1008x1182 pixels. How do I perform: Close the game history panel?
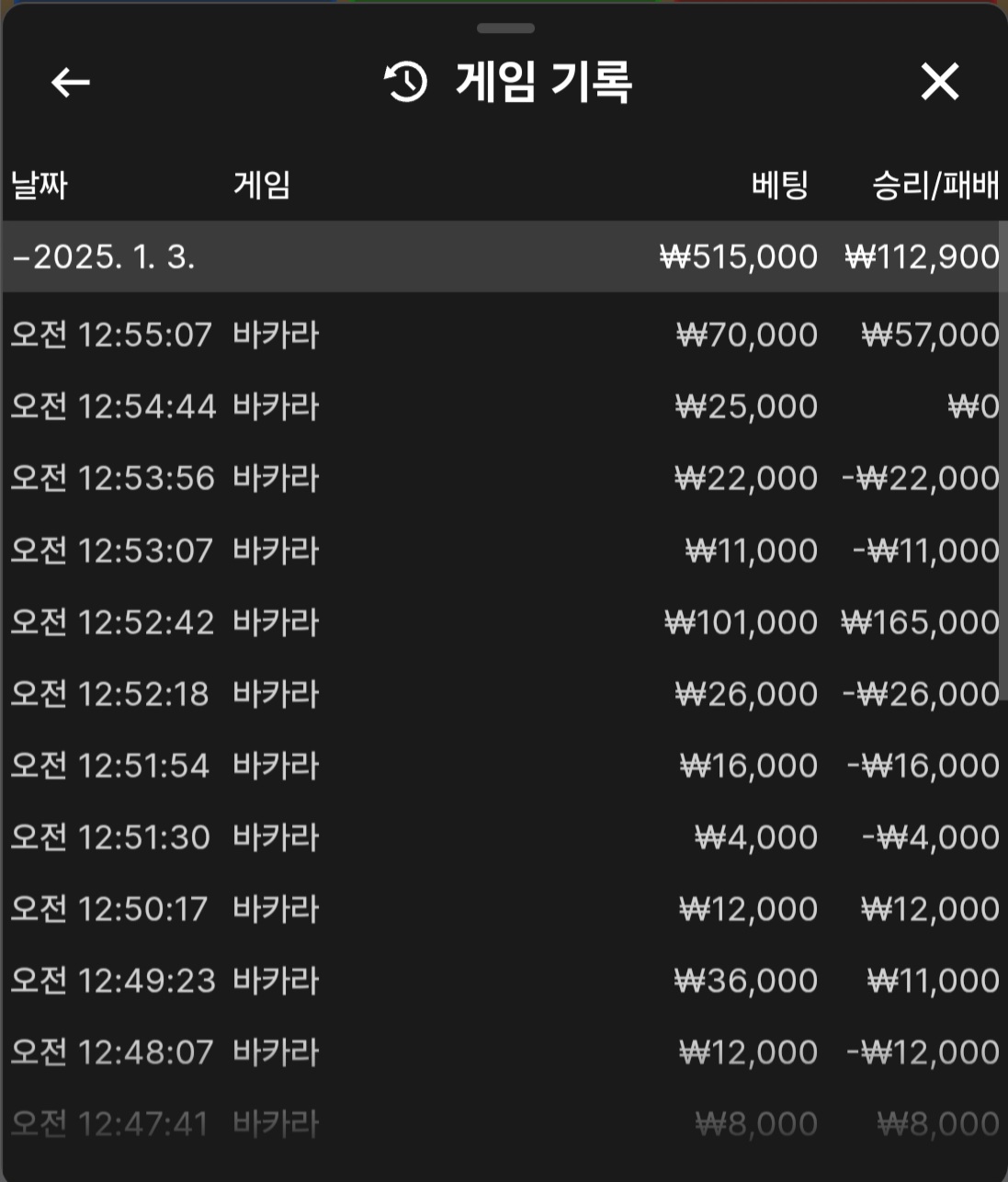939,83
